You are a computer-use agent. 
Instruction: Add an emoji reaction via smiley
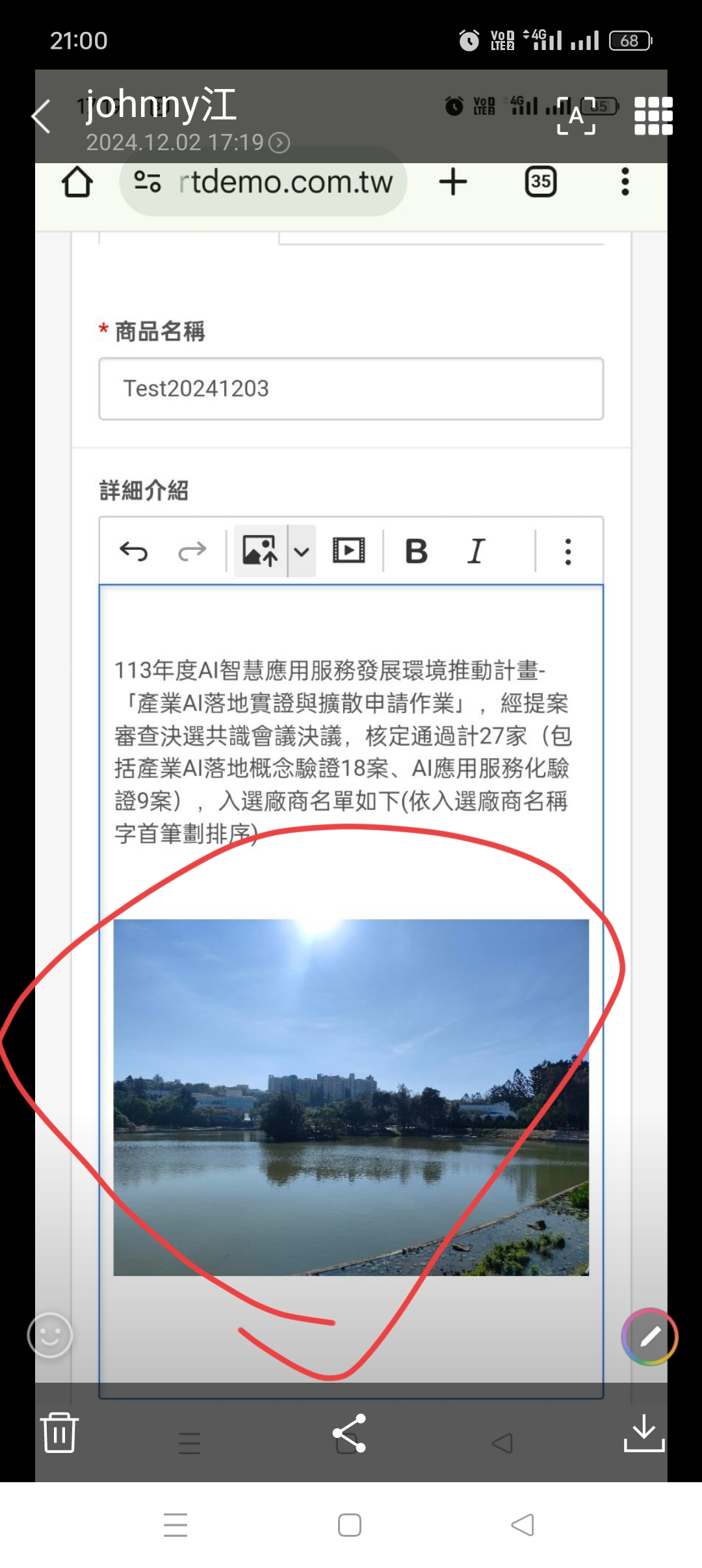pos(50,1336)
